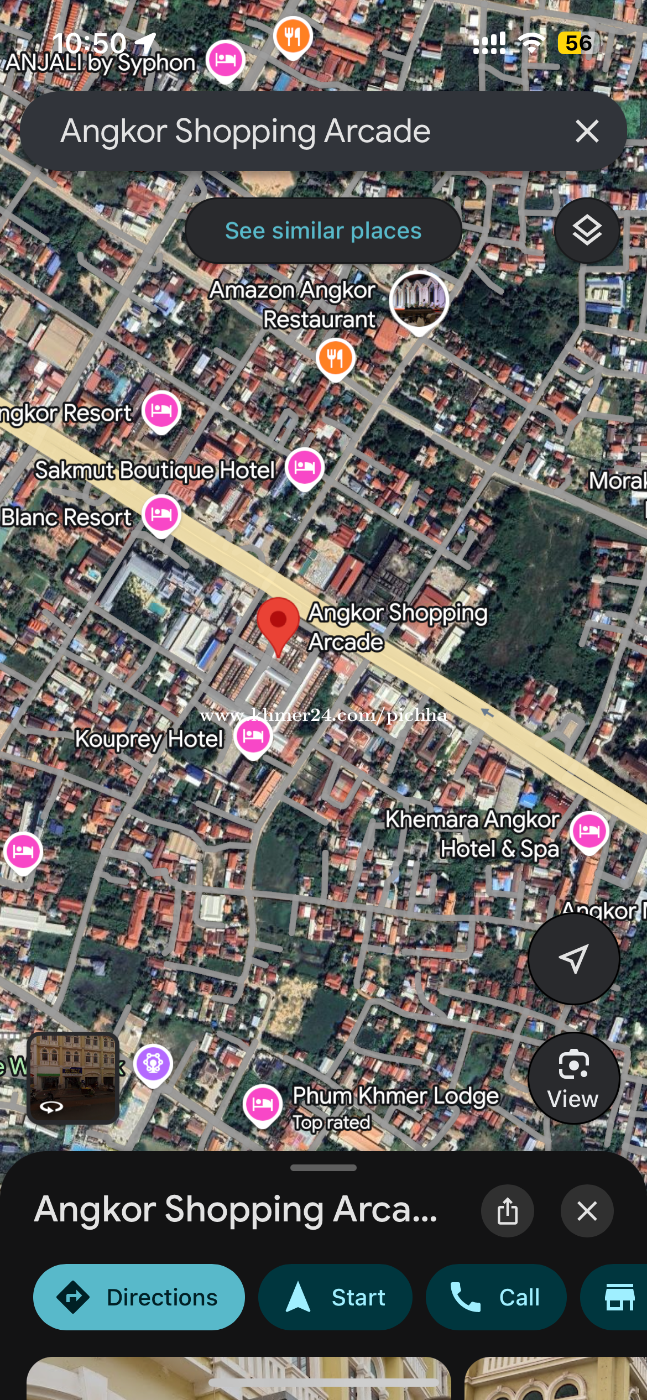
Task: Close the place details panel
Action: coord(587,1211)
